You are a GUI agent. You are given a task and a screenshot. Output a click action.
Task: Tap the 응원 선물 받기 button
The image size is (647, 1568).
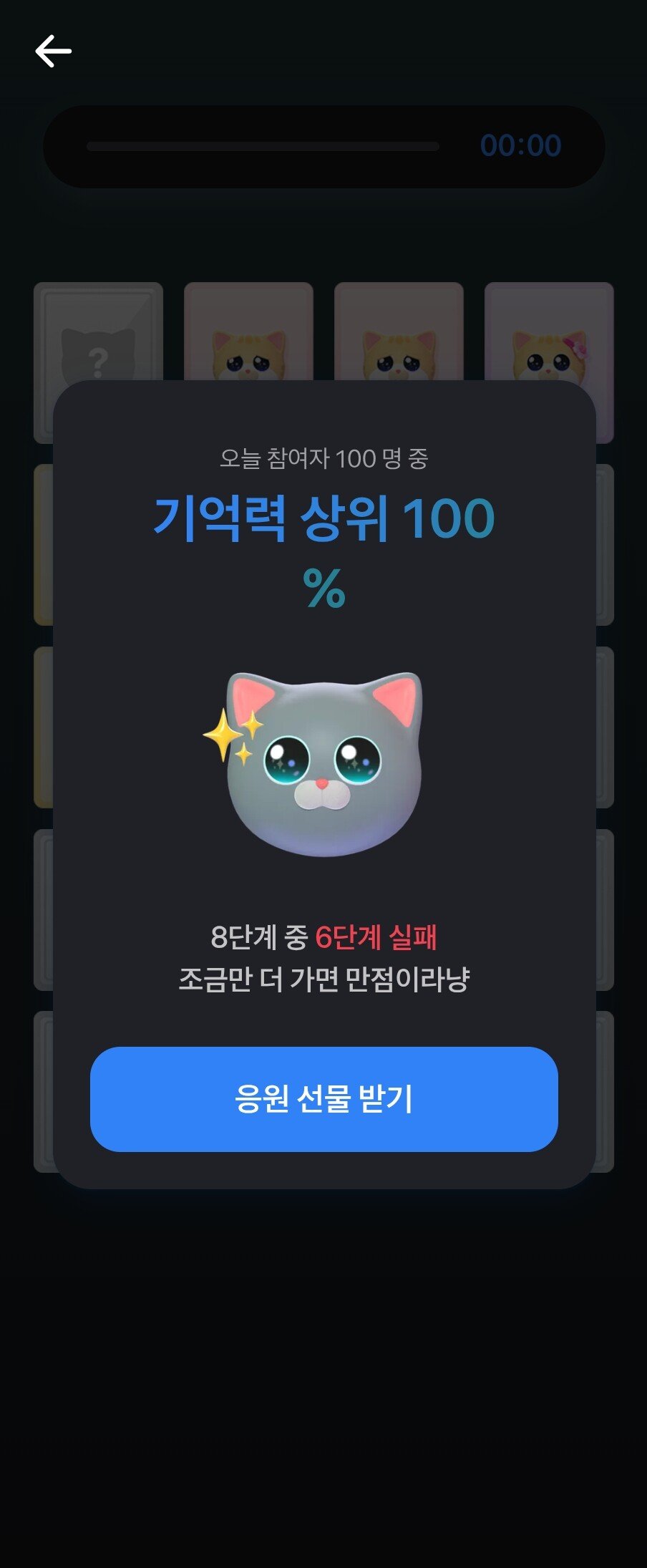click(323, 1099)
